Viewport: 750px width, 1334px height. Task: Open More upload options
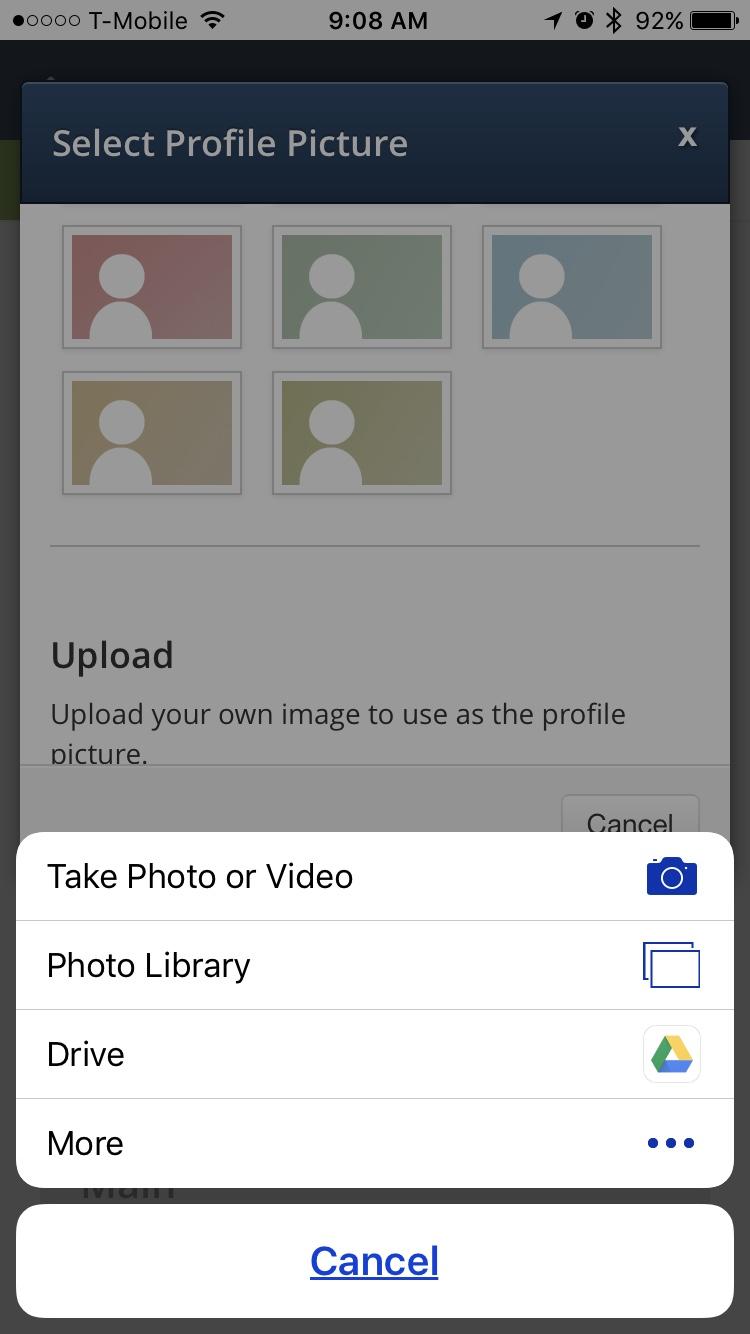pos(84,1143)
